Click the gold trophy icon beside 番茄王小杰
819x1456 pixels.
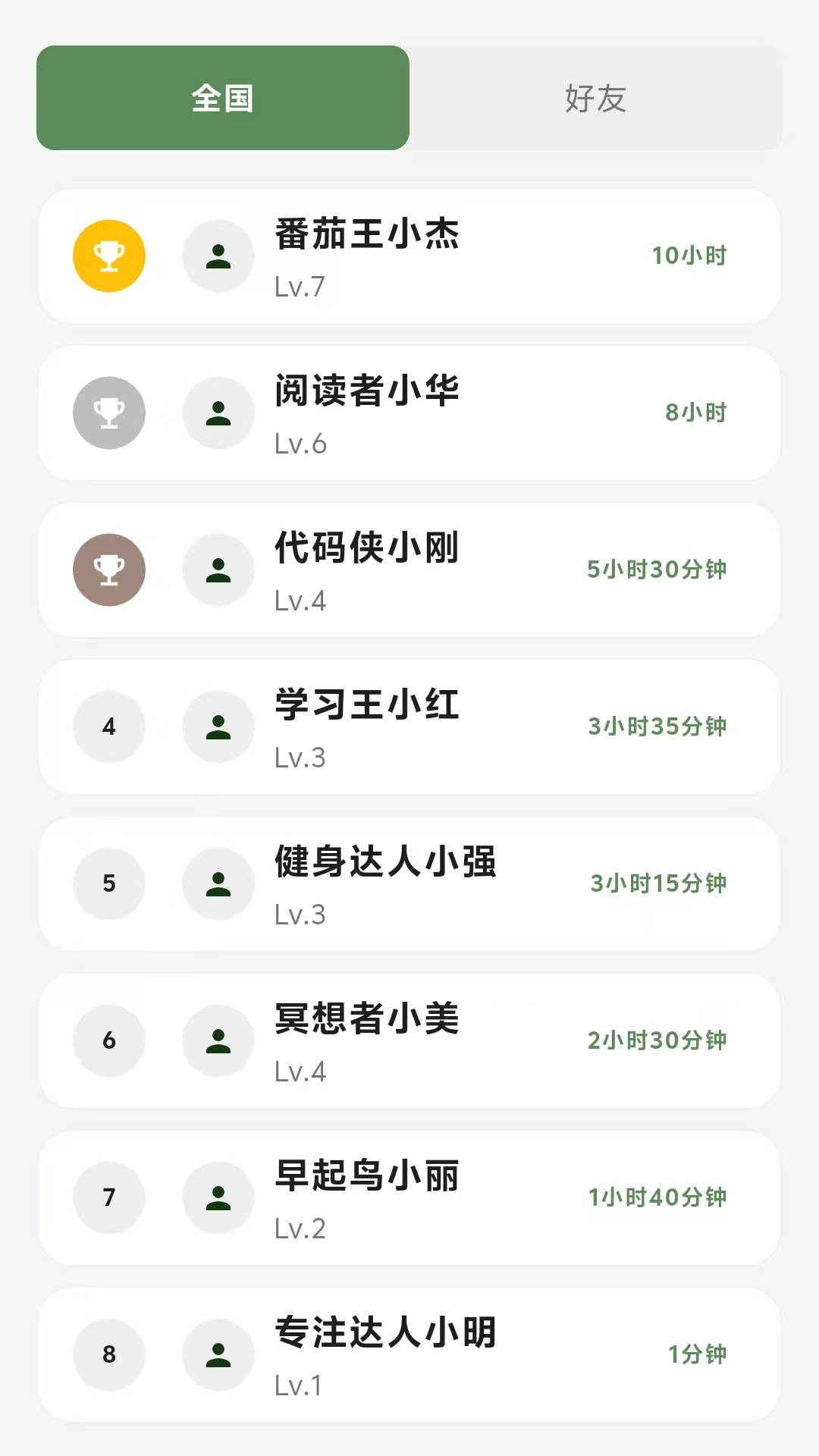(x=108, y=256)
